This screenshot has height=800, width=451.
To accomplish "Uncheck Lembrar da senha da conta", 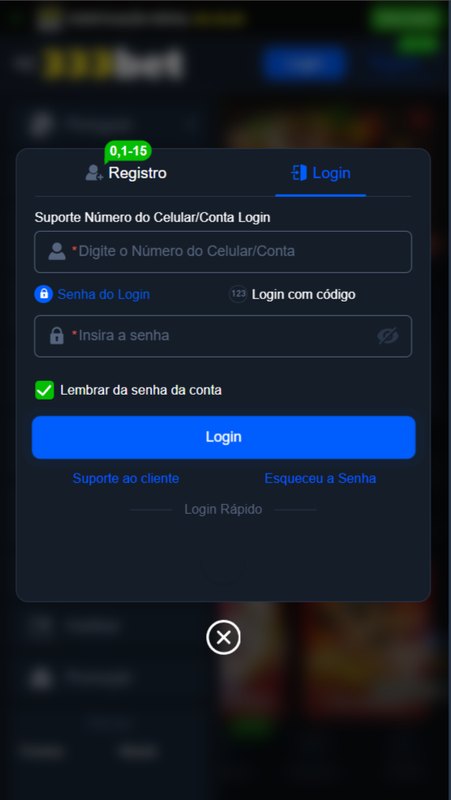I will [44, 390].
